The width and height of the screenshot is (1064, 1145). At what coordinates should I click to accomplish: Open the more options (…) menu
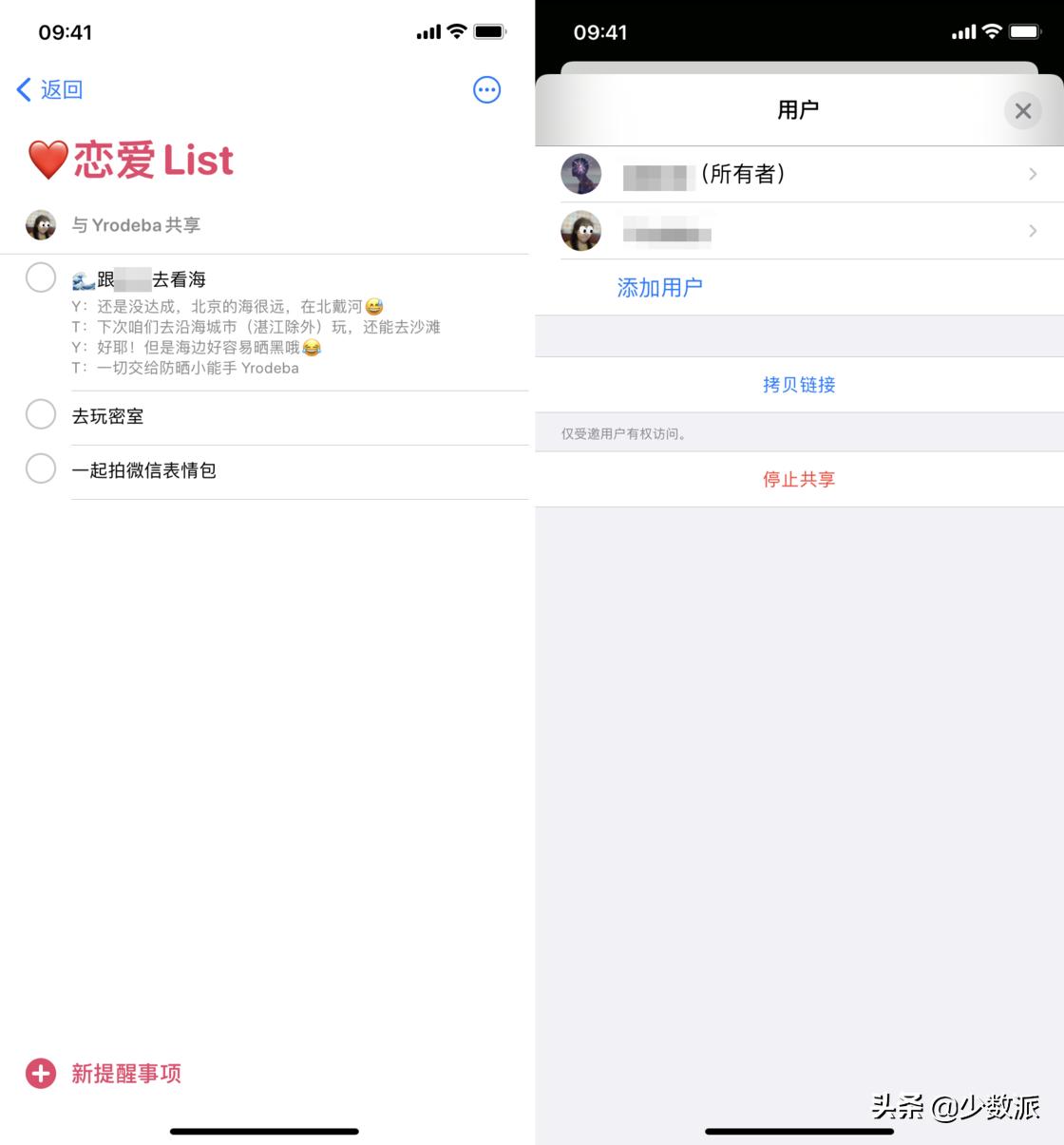486,89
